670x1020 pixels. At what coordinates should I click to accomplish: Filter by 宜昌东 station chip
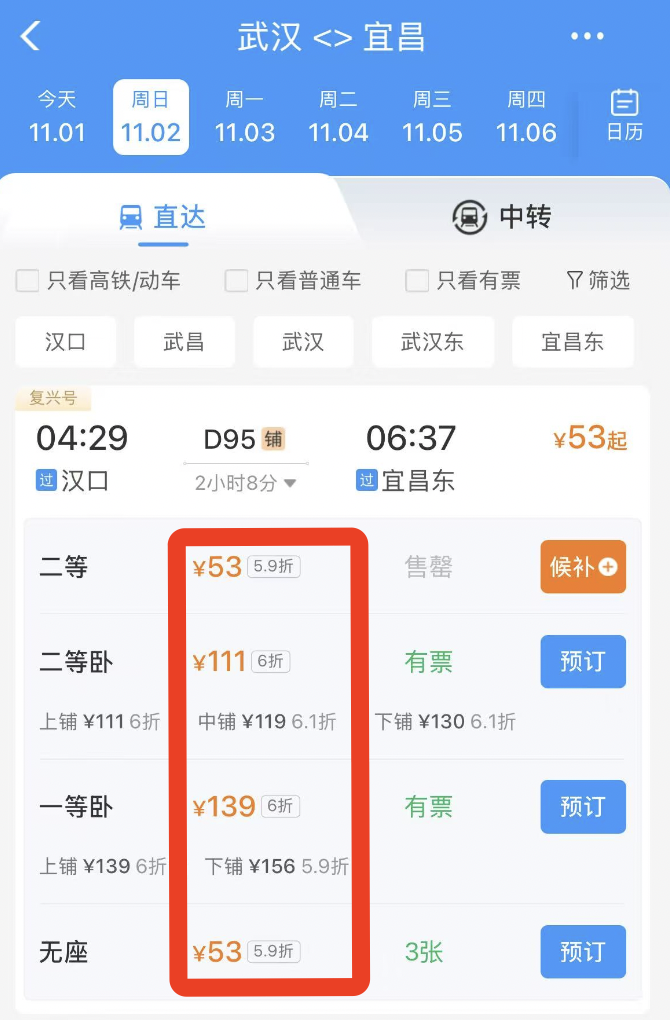[572, 342]
